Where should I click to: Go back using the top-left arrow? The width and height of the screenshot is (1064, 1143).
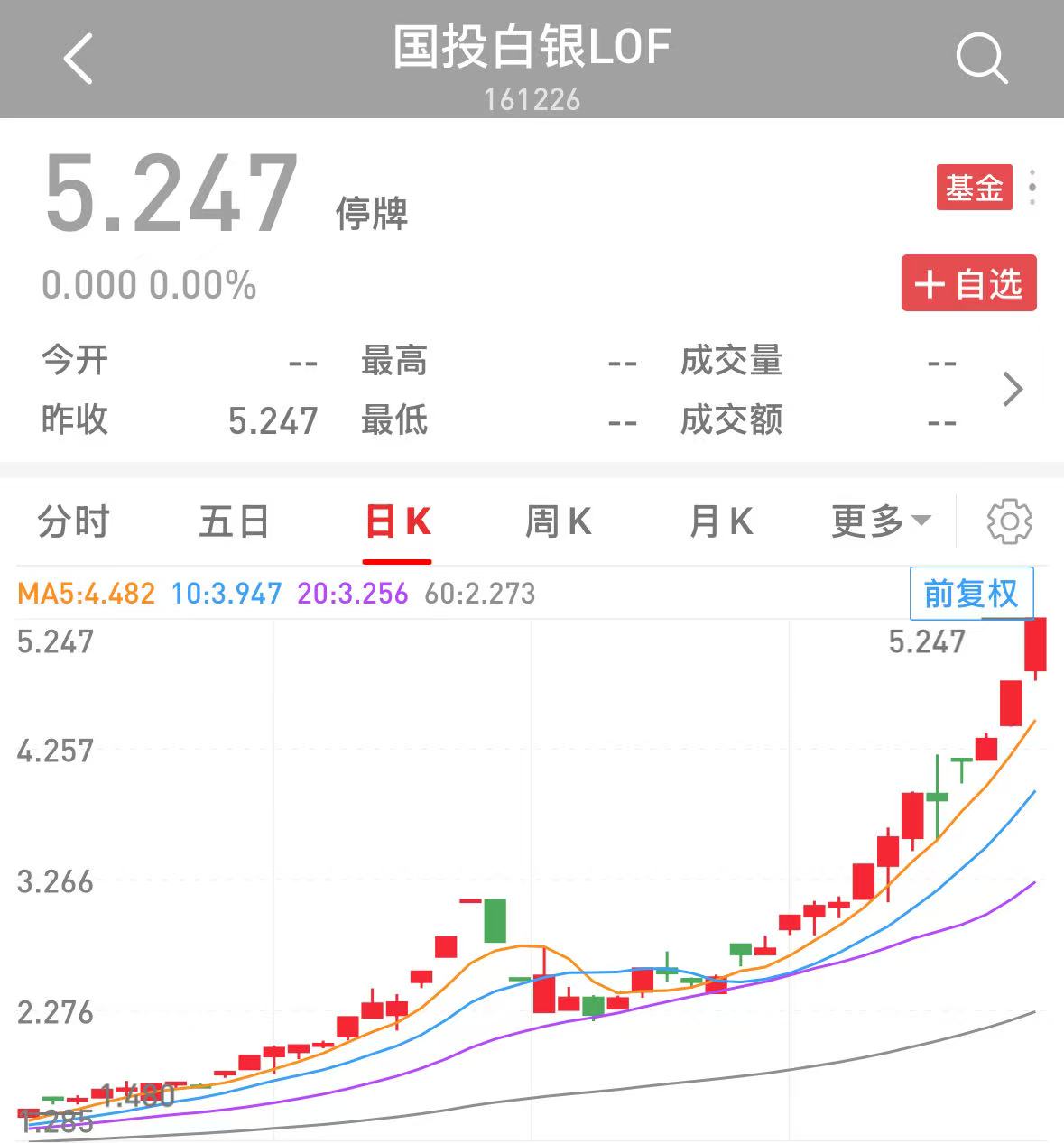pos(79,59)
